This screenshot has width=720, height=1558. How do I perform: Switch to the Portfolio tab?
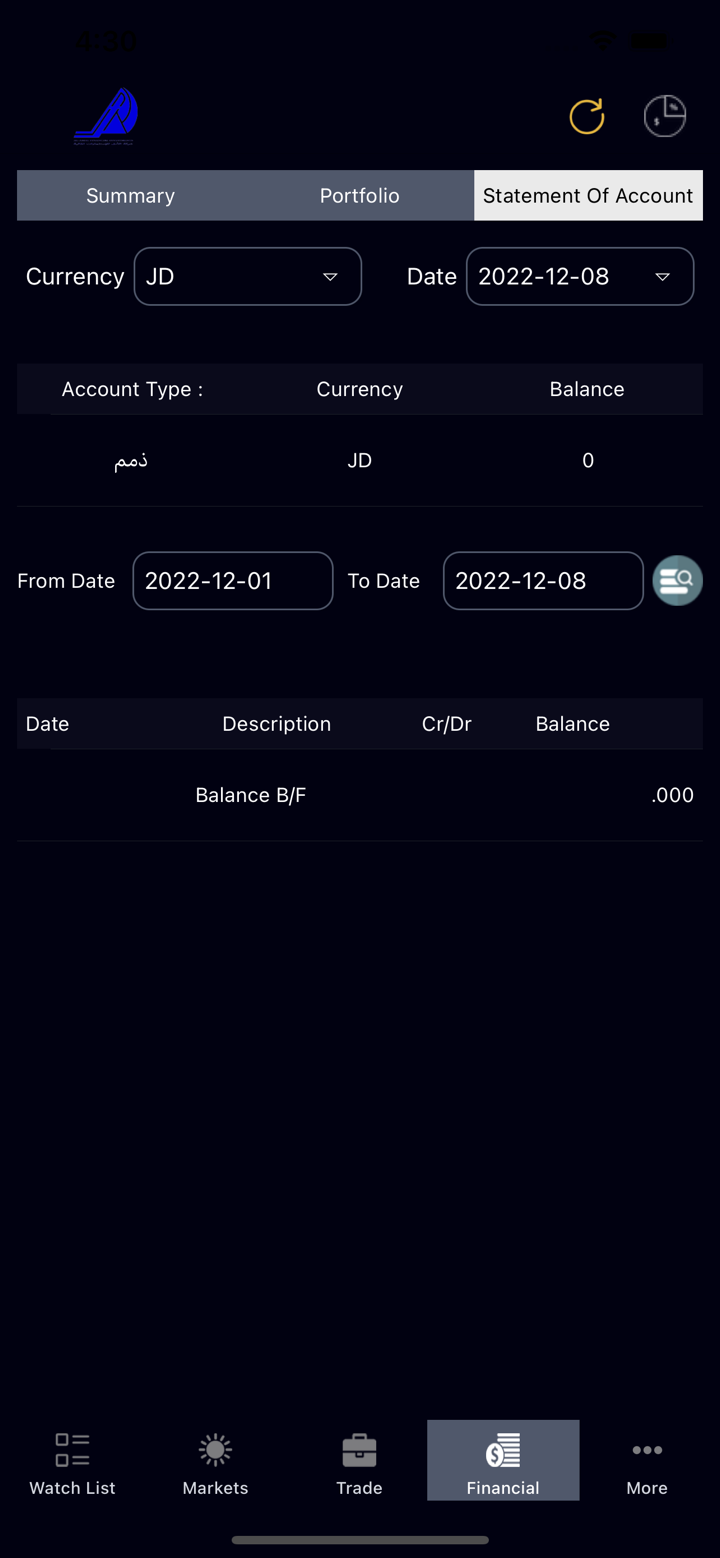tap(360, 196)
